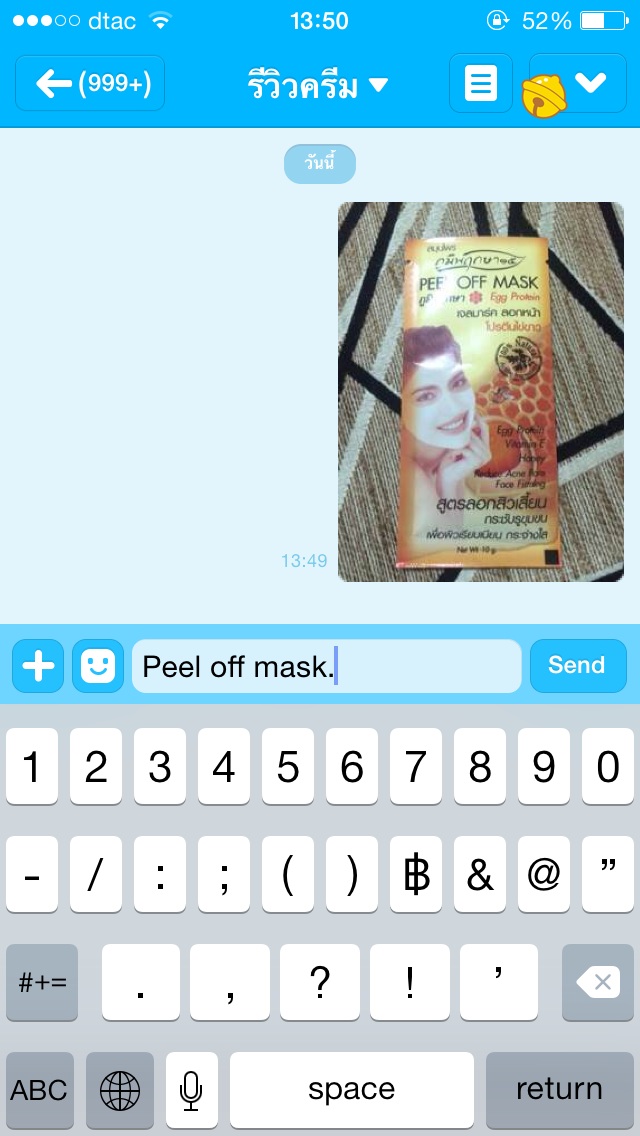Send the Peel off mask message
640x1136 pixels.
577,666
